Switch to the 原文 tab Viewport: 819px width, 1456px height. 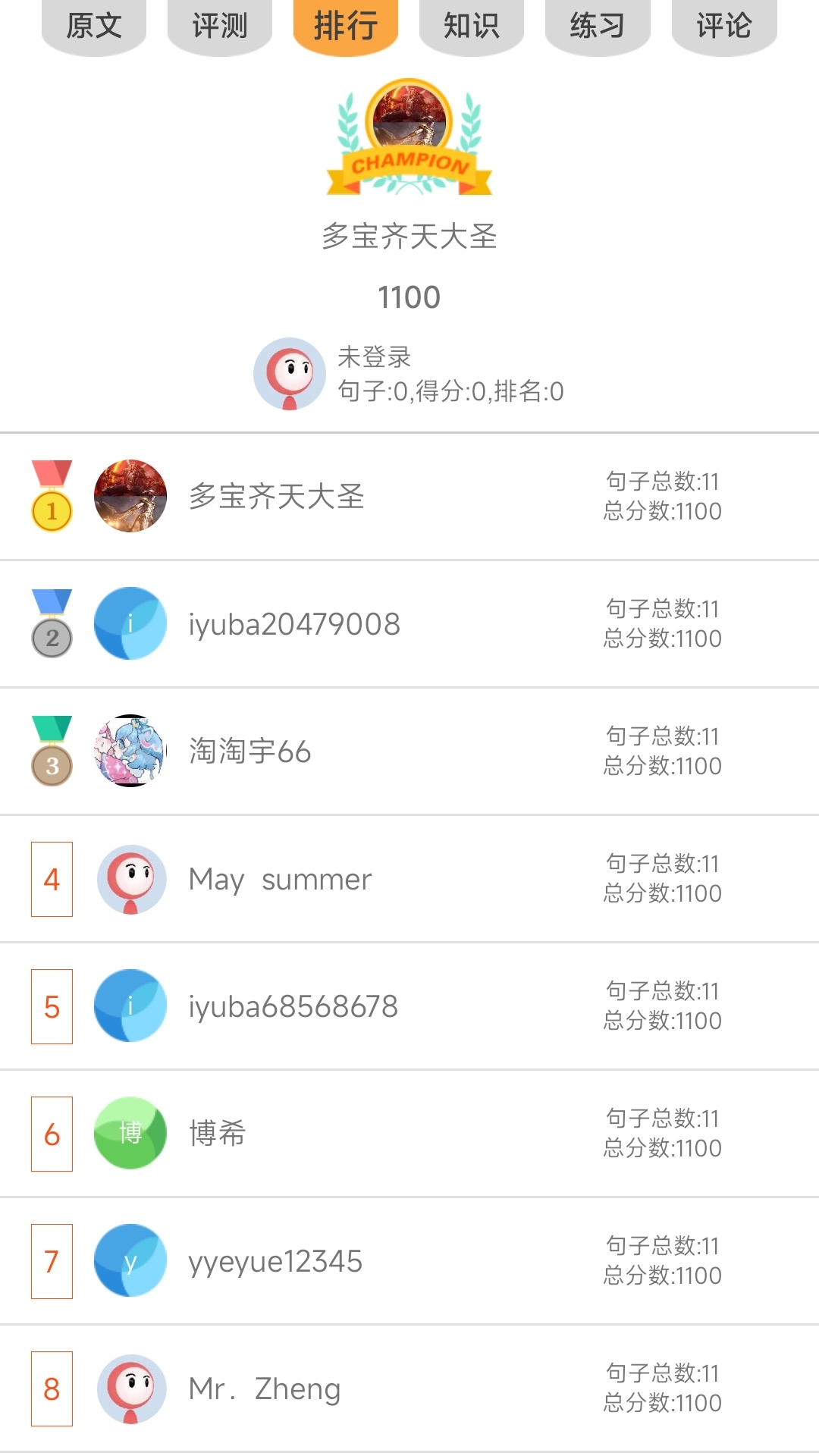click(x=93, y=25)
